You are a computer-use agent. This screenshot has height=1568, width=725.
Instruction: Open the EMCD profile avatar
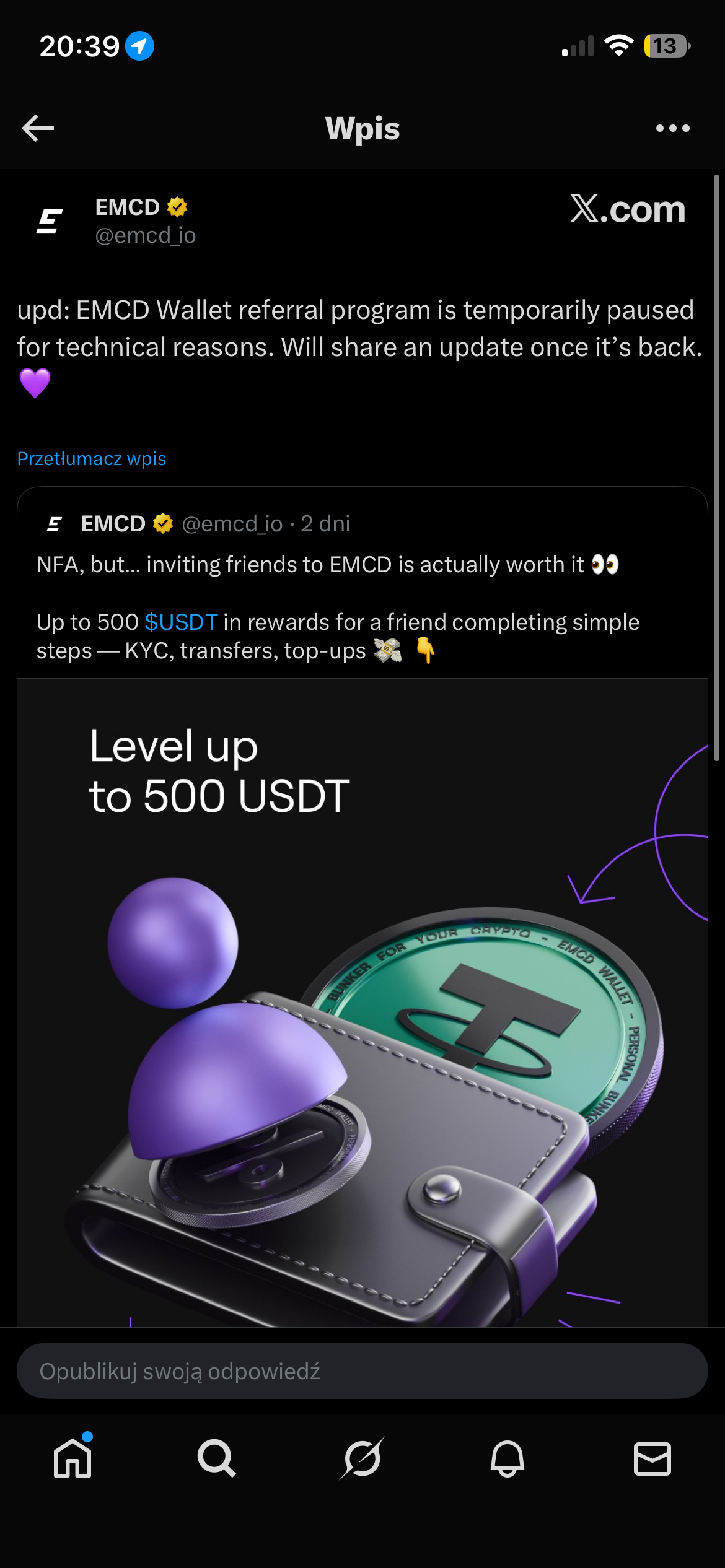pos(50,220)
